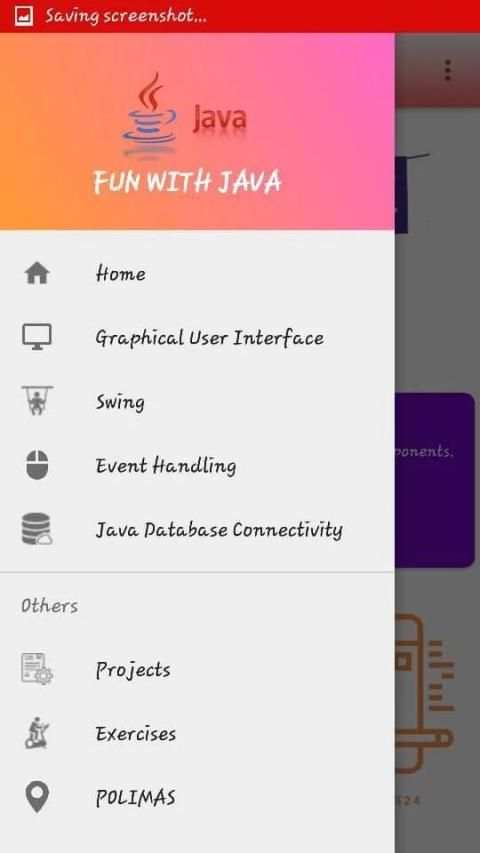Open the Projects entry
This screenshot has height=853, width=480.
coord(197,670)
